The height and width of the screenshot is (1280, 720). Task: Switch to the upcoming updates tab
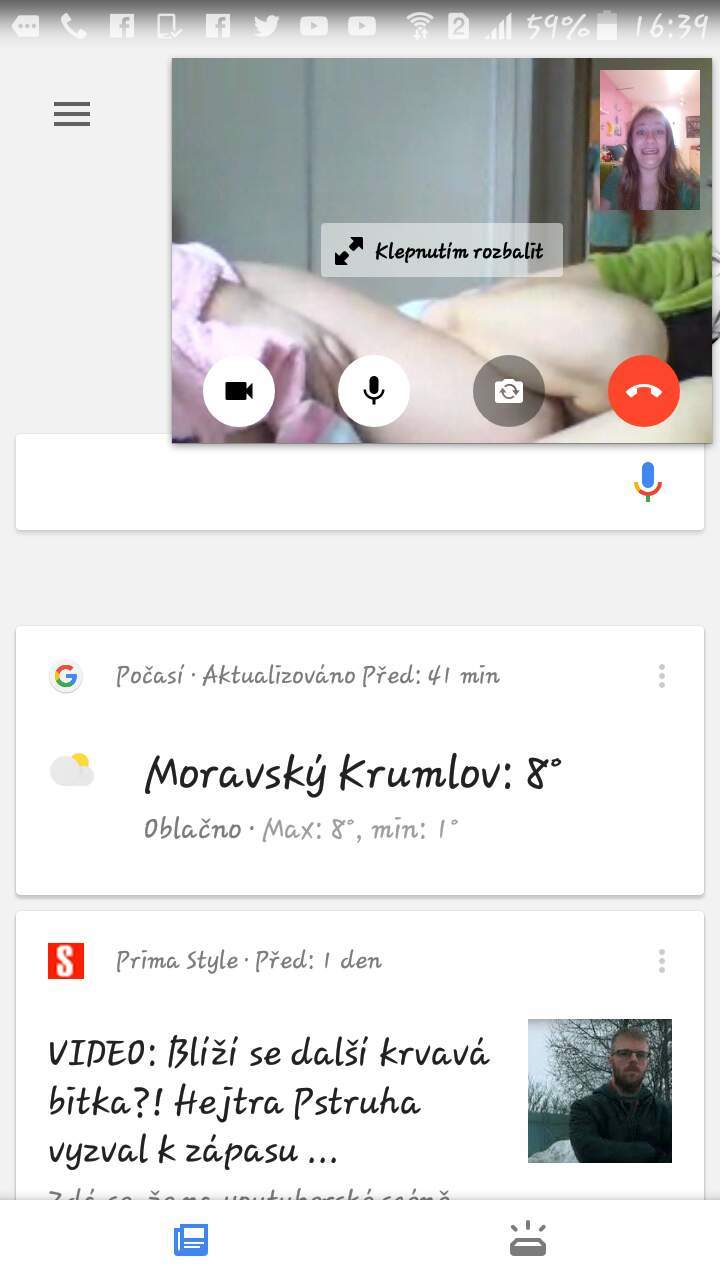[x=528, y=1240]
